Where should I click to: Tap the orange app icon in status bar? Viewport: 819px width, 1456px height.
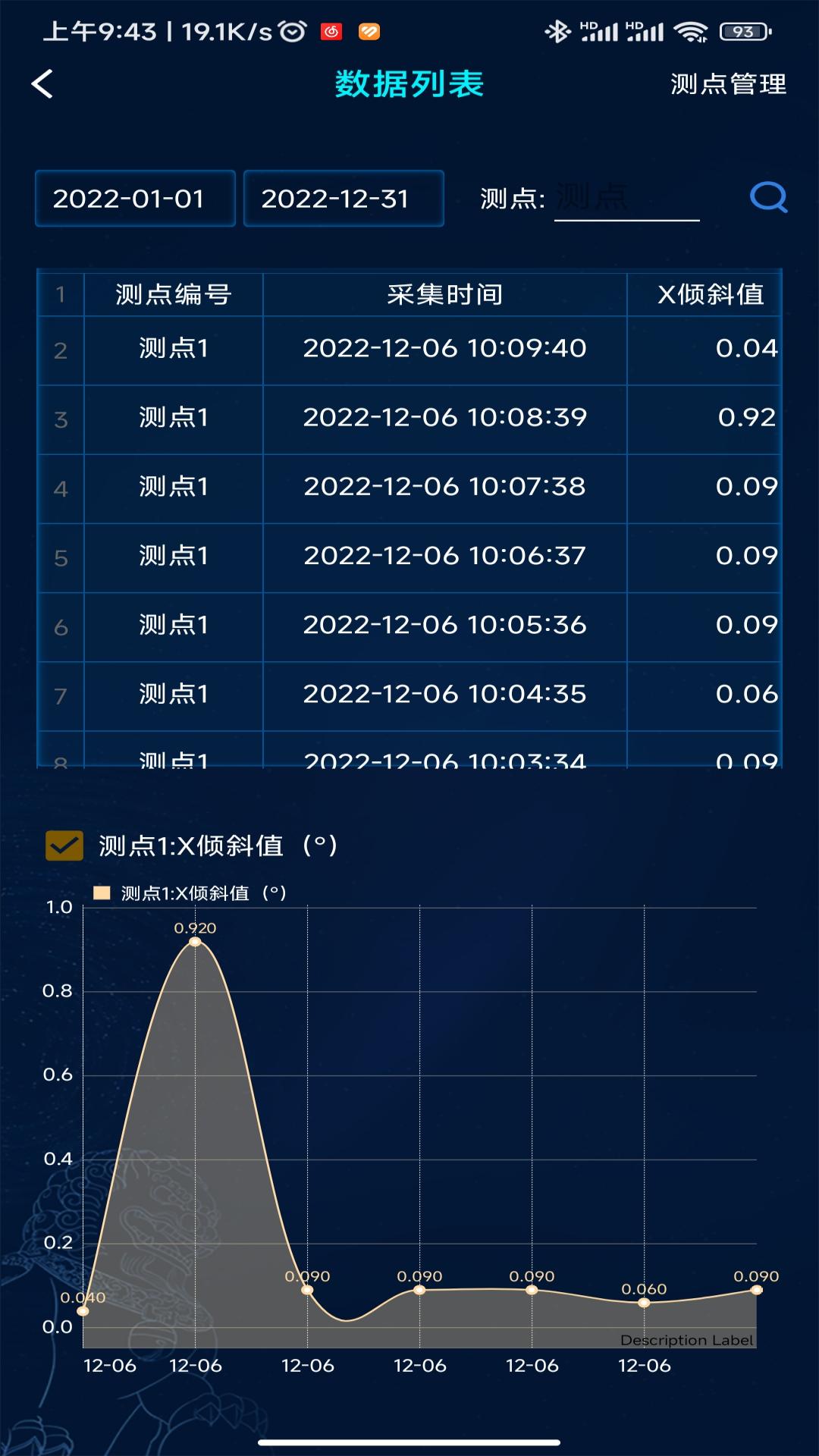tap(369, 32)
